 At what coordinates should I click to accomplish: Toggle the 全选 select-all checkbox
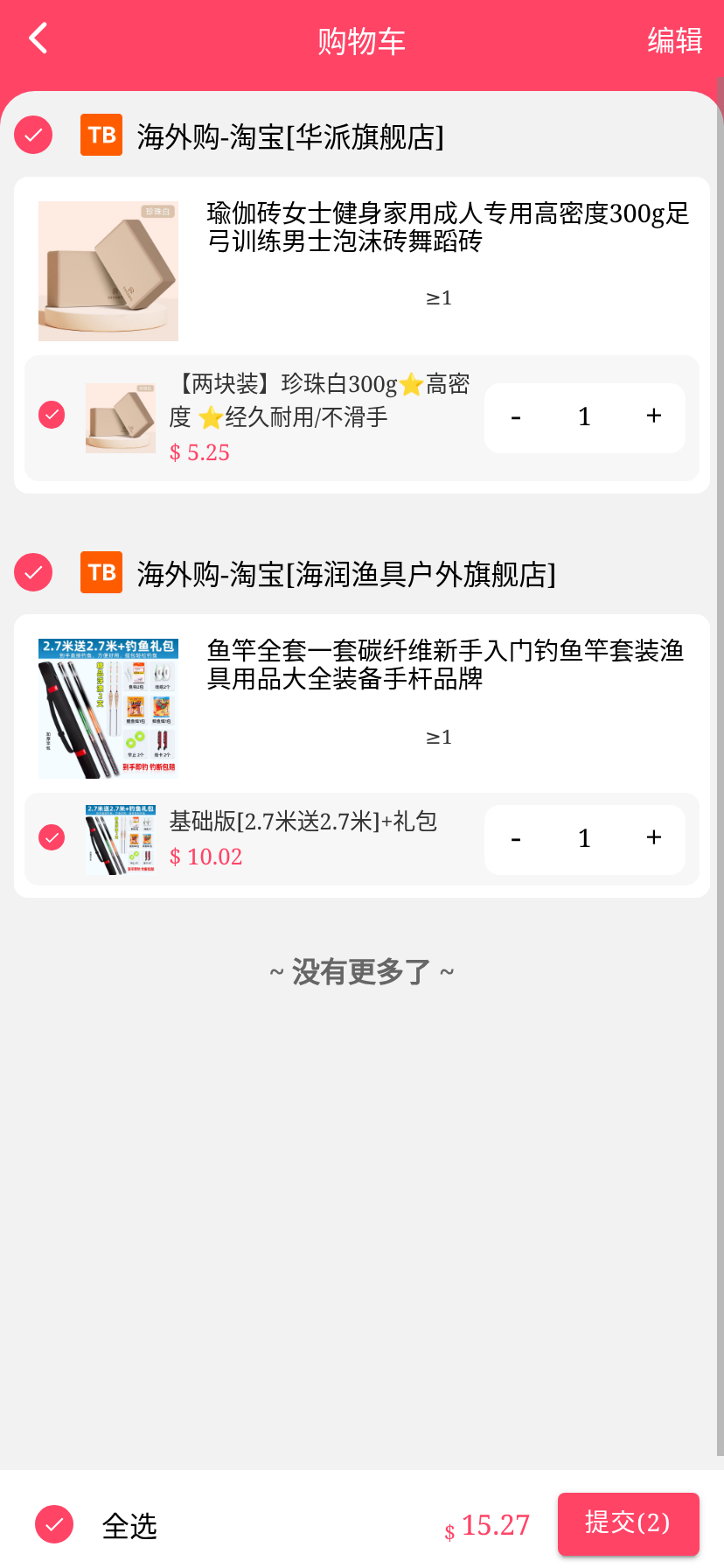pyautogui.click(x=54, y=1524)
